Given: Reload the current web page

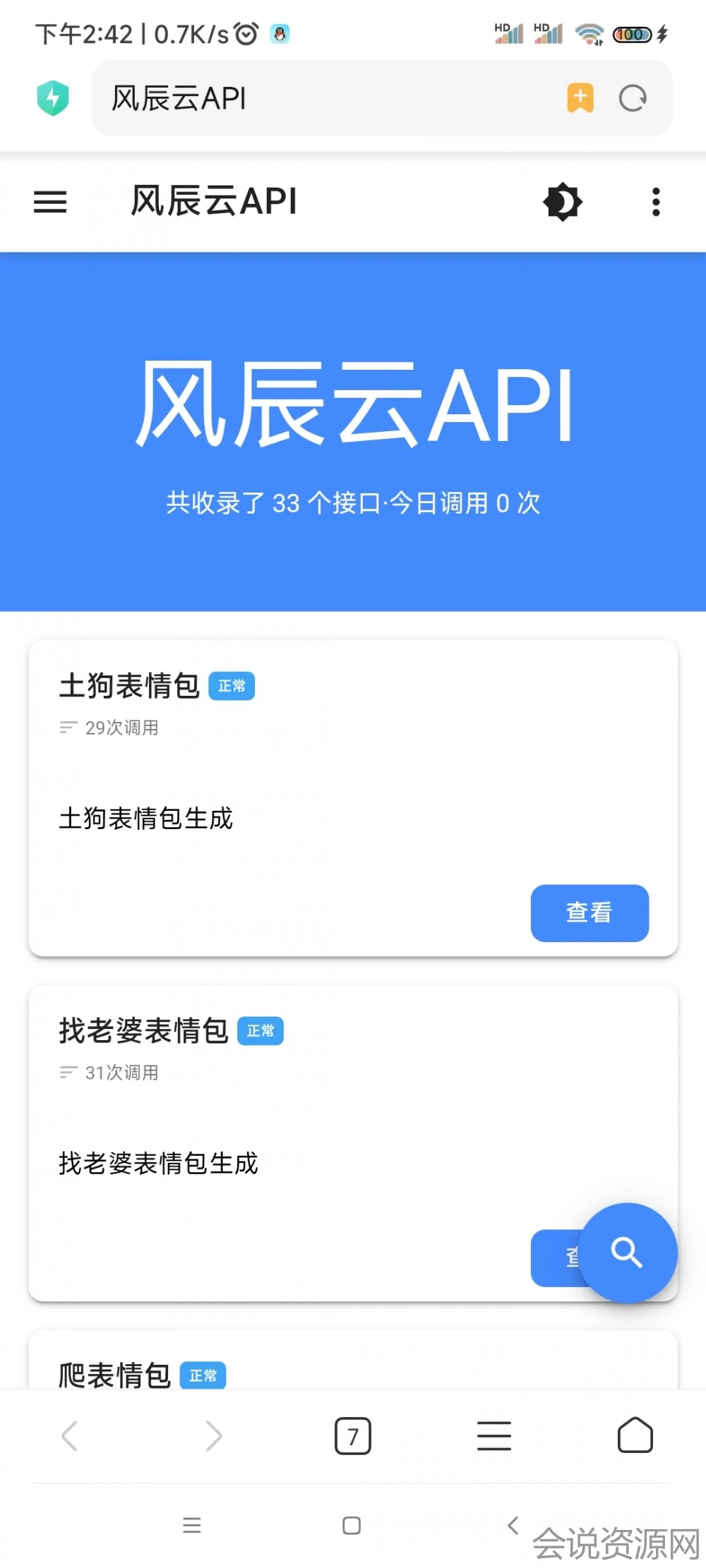Looking at the screenshot, I should 633,98.
